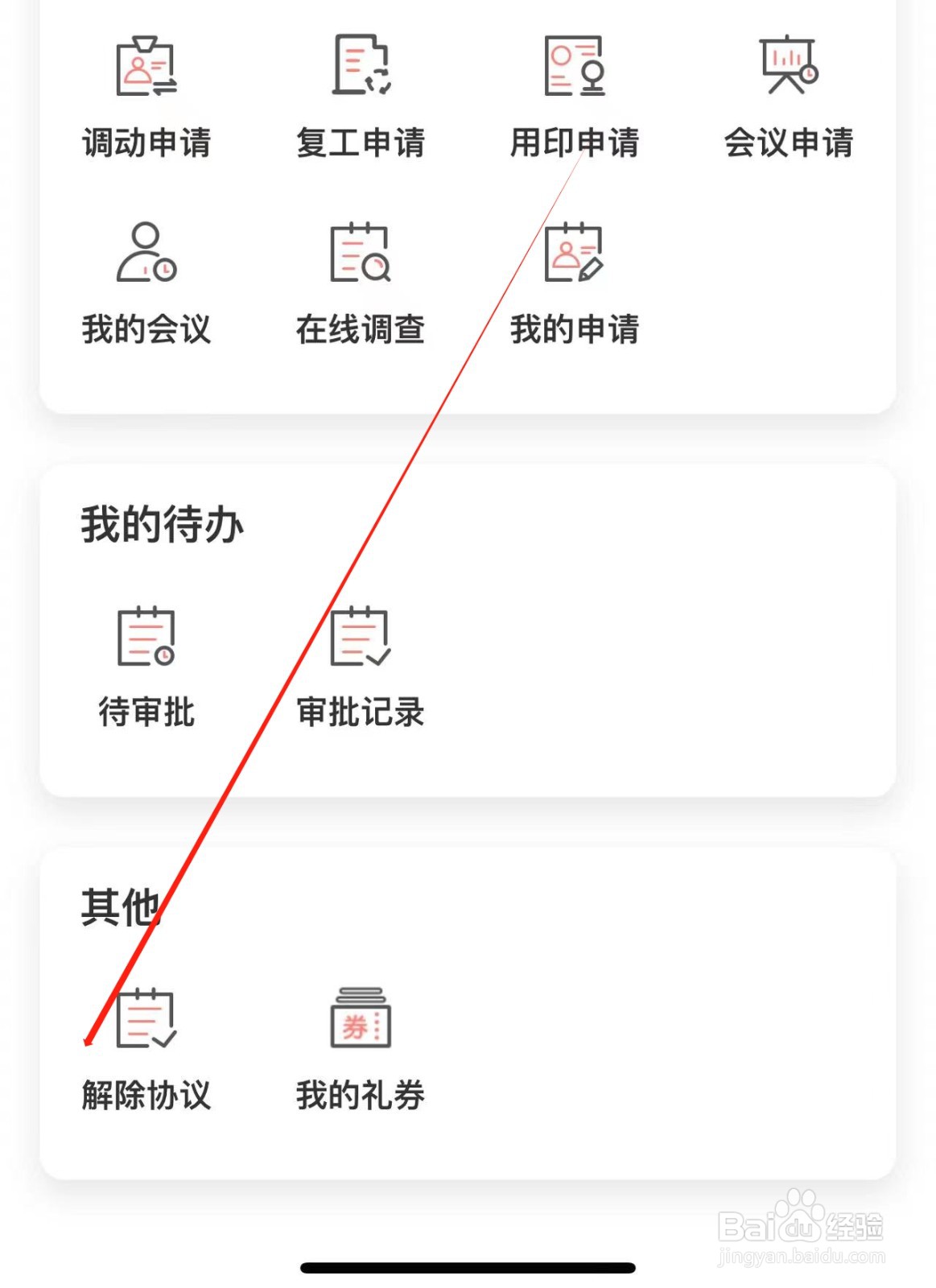The width and height of the screenshot is (936, 1288).
Task: Tap the 我的待办 section header
Action: coord(161,525)
